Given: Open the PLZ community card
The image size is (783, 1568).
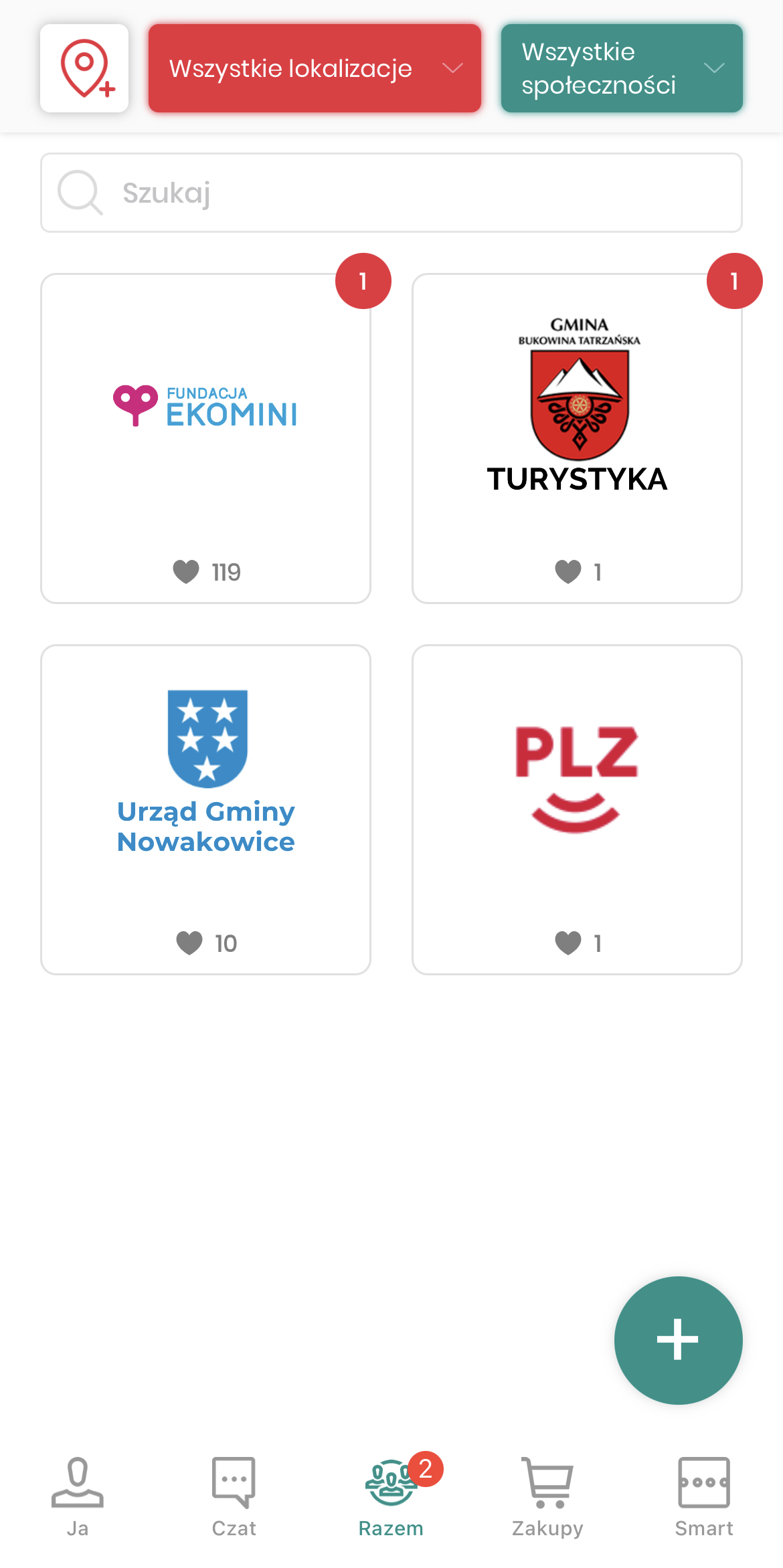Looking at the screenshot, I should click(x=577, y=809).
